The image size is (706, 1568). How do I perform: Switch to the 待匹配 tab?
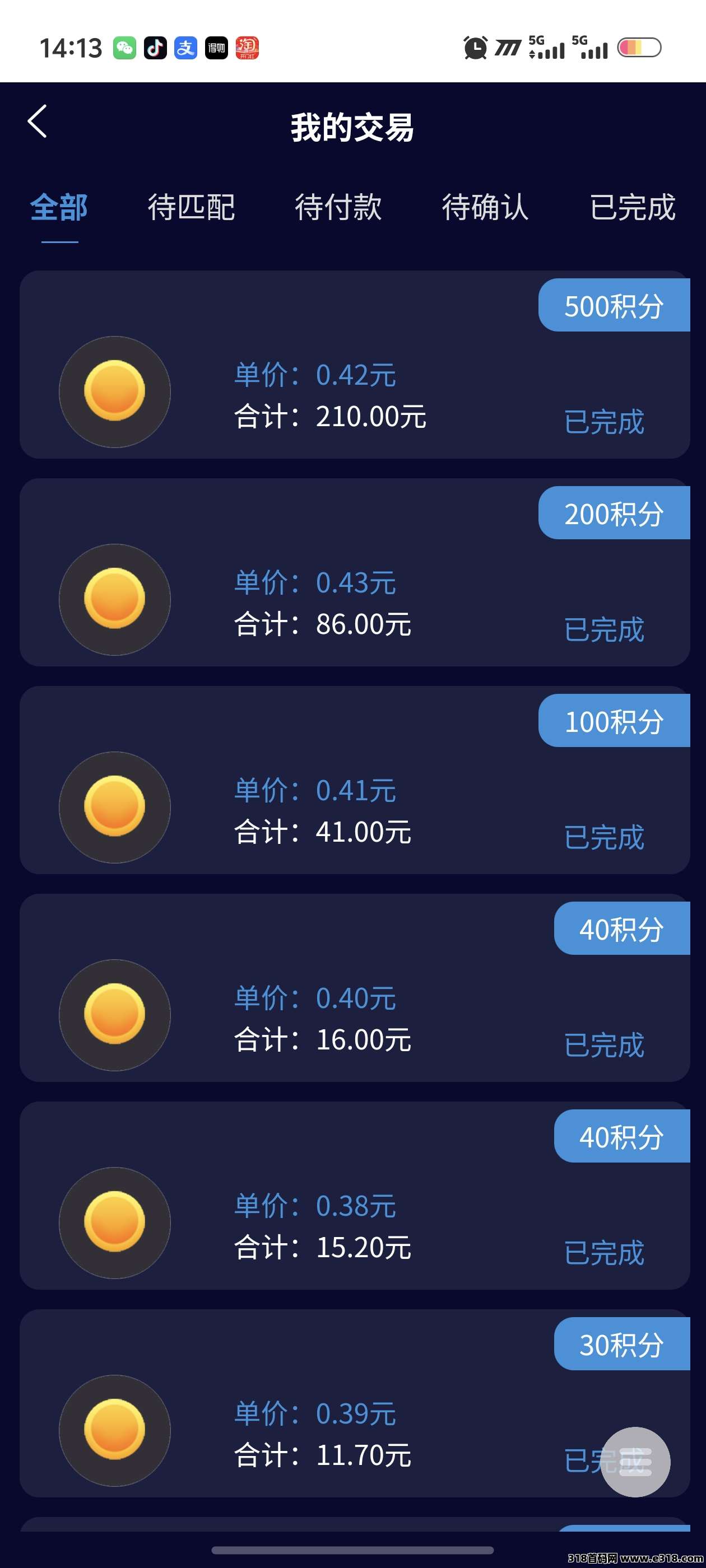click(x=191, y=208)
